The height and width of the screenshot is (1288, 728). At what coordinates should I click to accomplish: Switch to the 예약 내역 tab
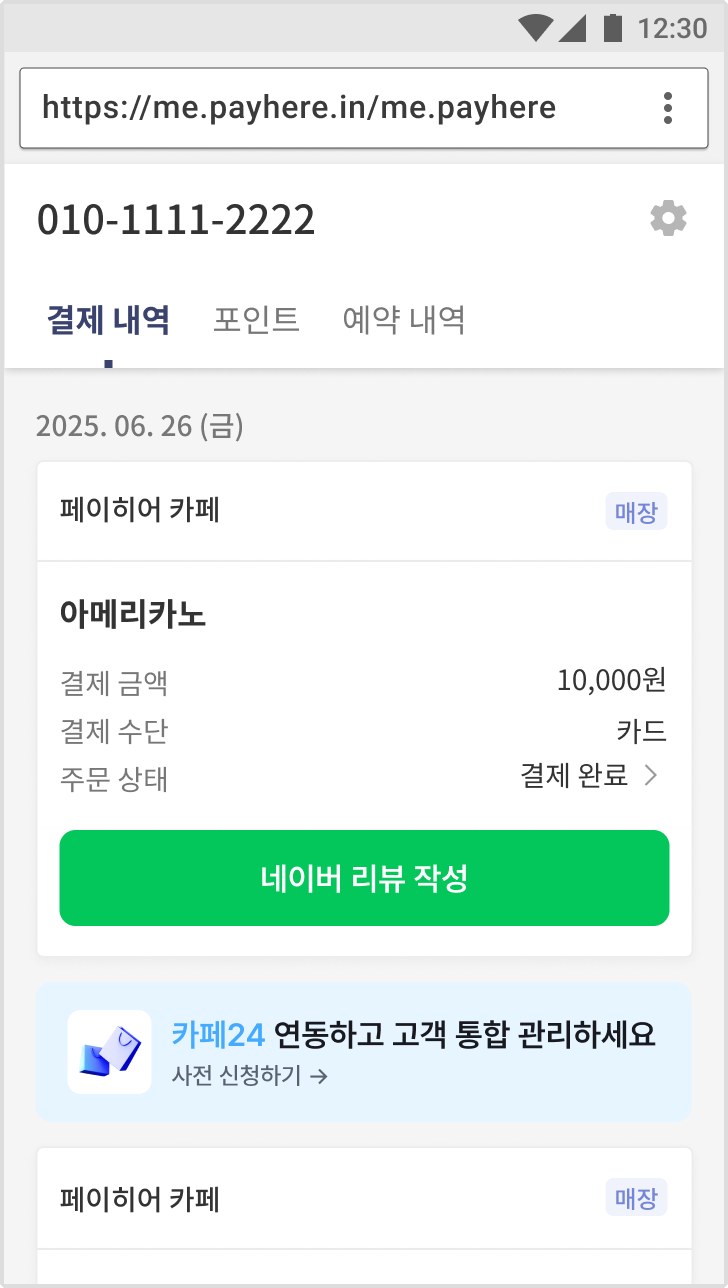coord(404,320)
